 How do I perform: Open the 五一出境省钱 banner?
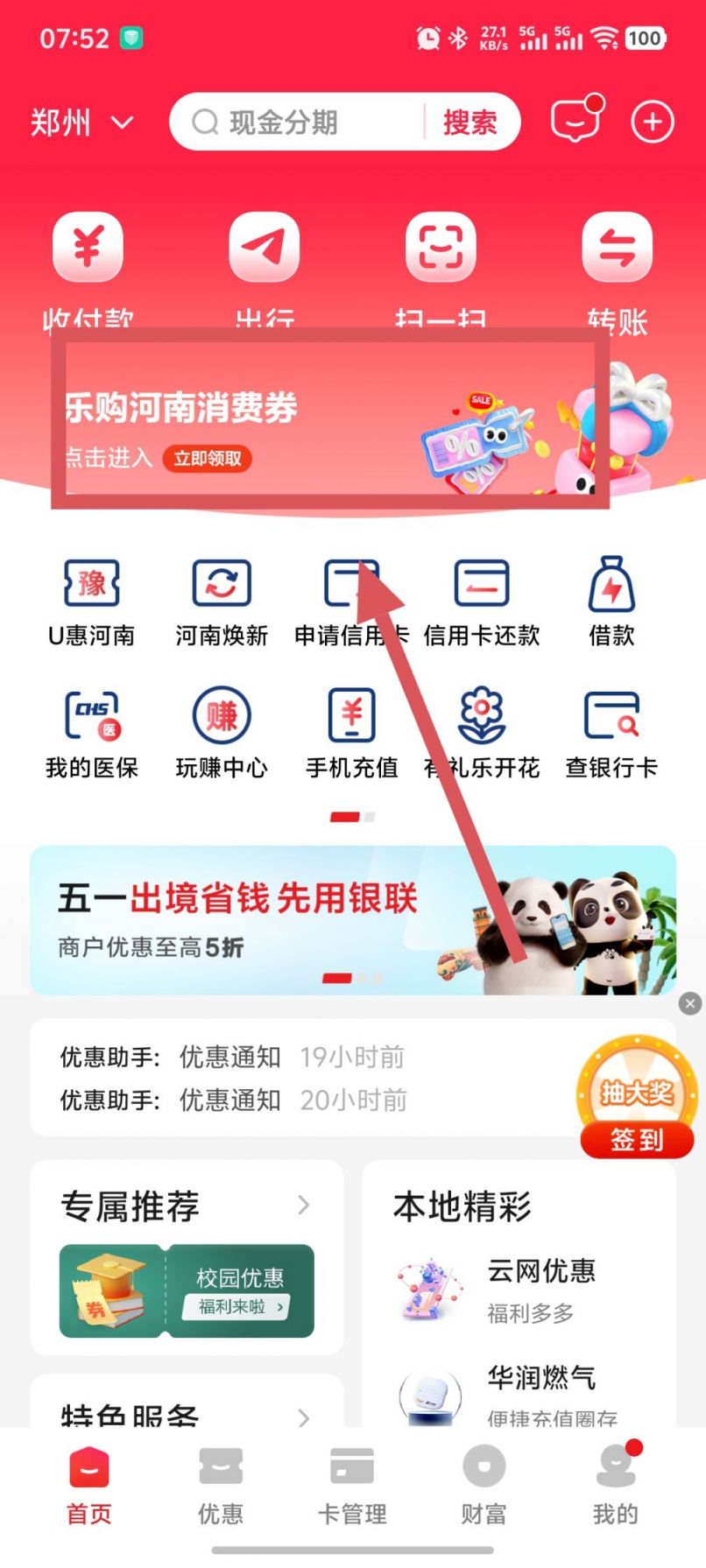[x=353, y=920]
